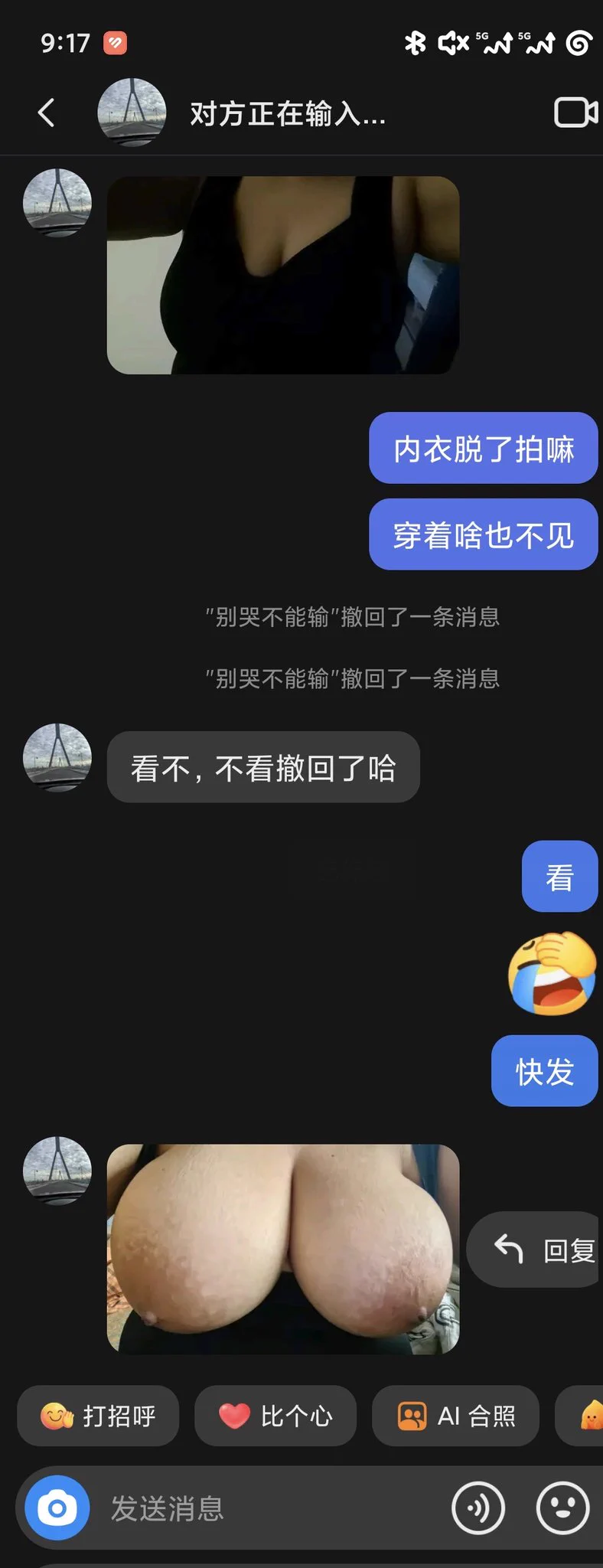Start a video call
This screenshot has height=1568, width=603.
575,113
